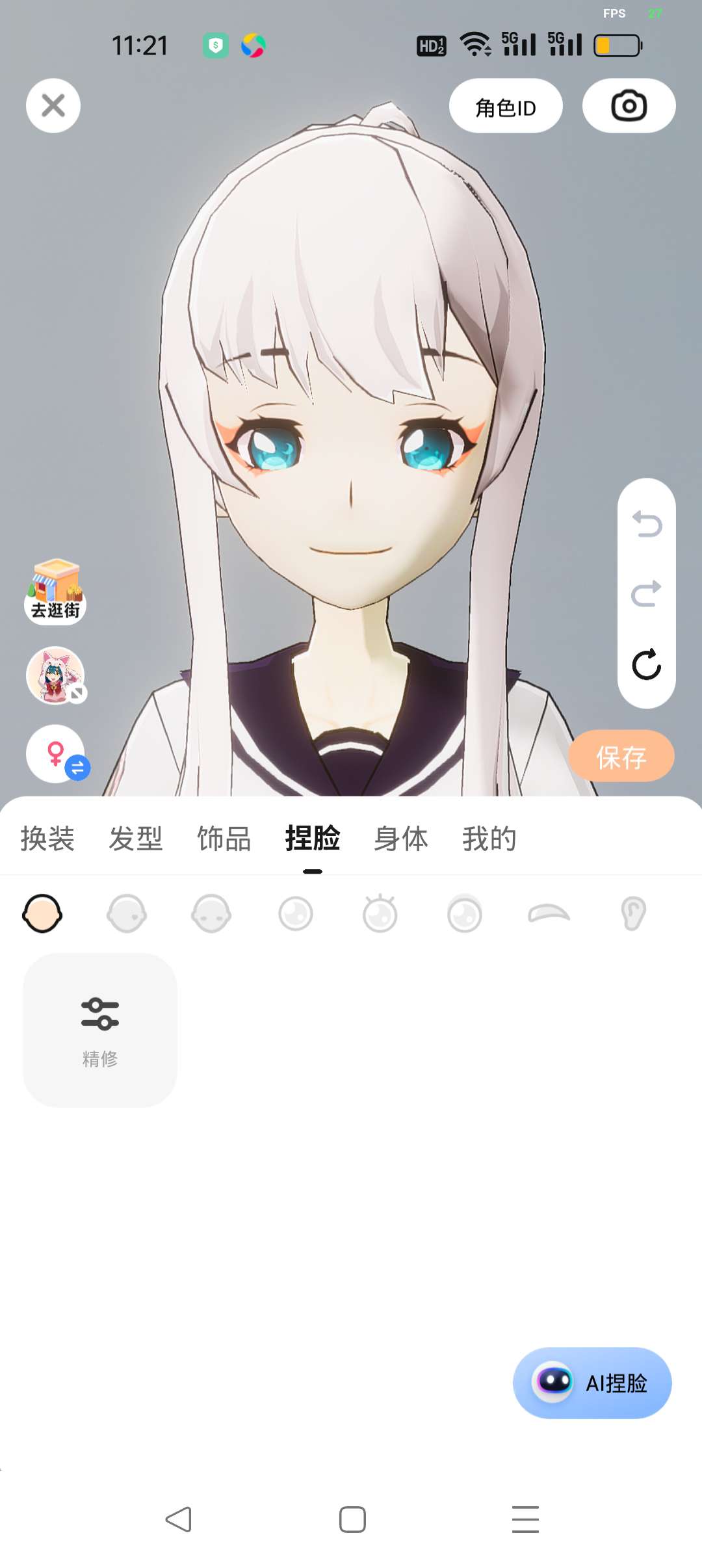This screenshot has width=702, height=1568.
Task: Open the 去逛街 shop
Action: [x=55, y=592]
